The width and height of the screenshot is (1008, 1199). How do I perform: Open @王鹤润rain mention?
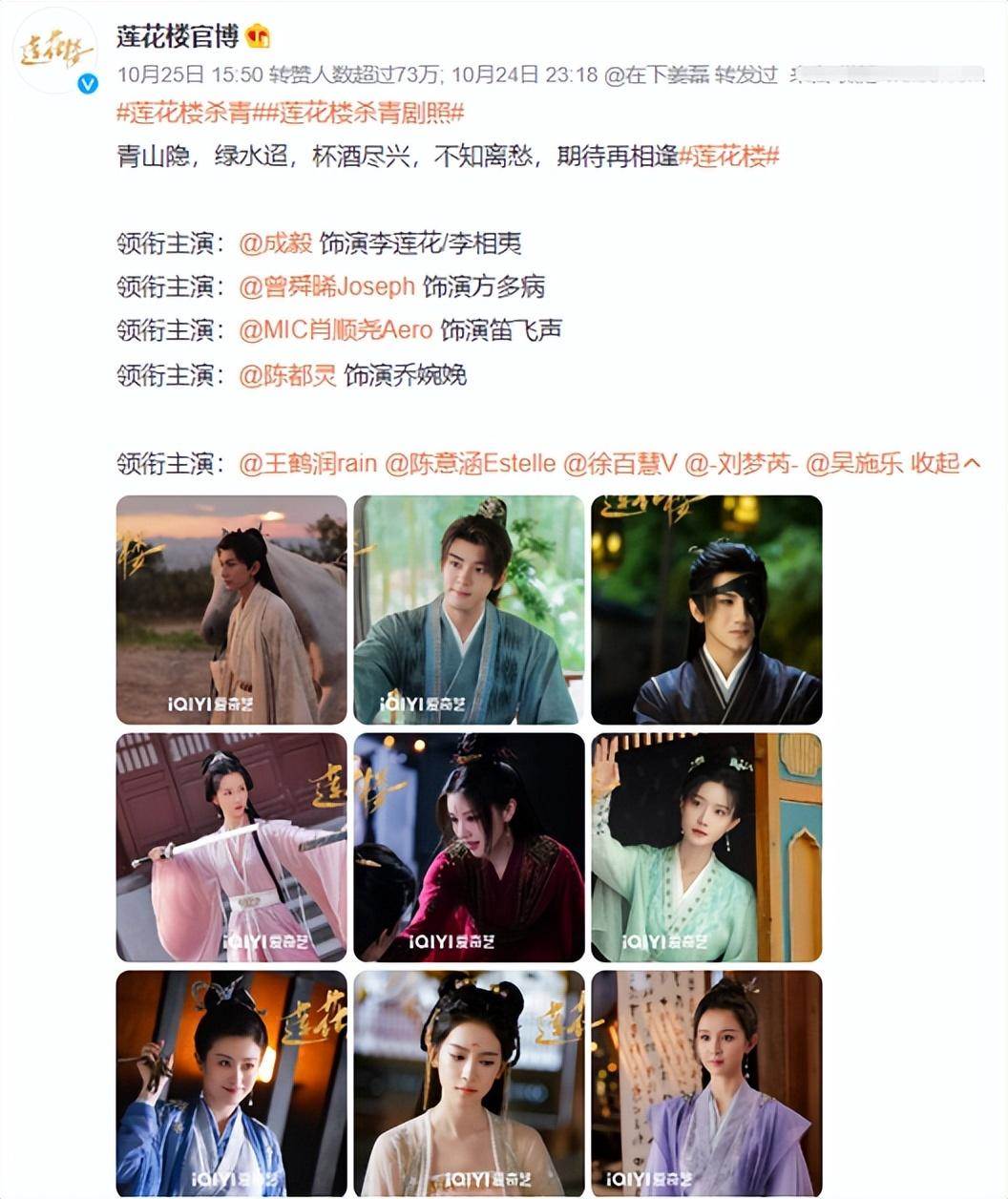[x=308, y=464]
